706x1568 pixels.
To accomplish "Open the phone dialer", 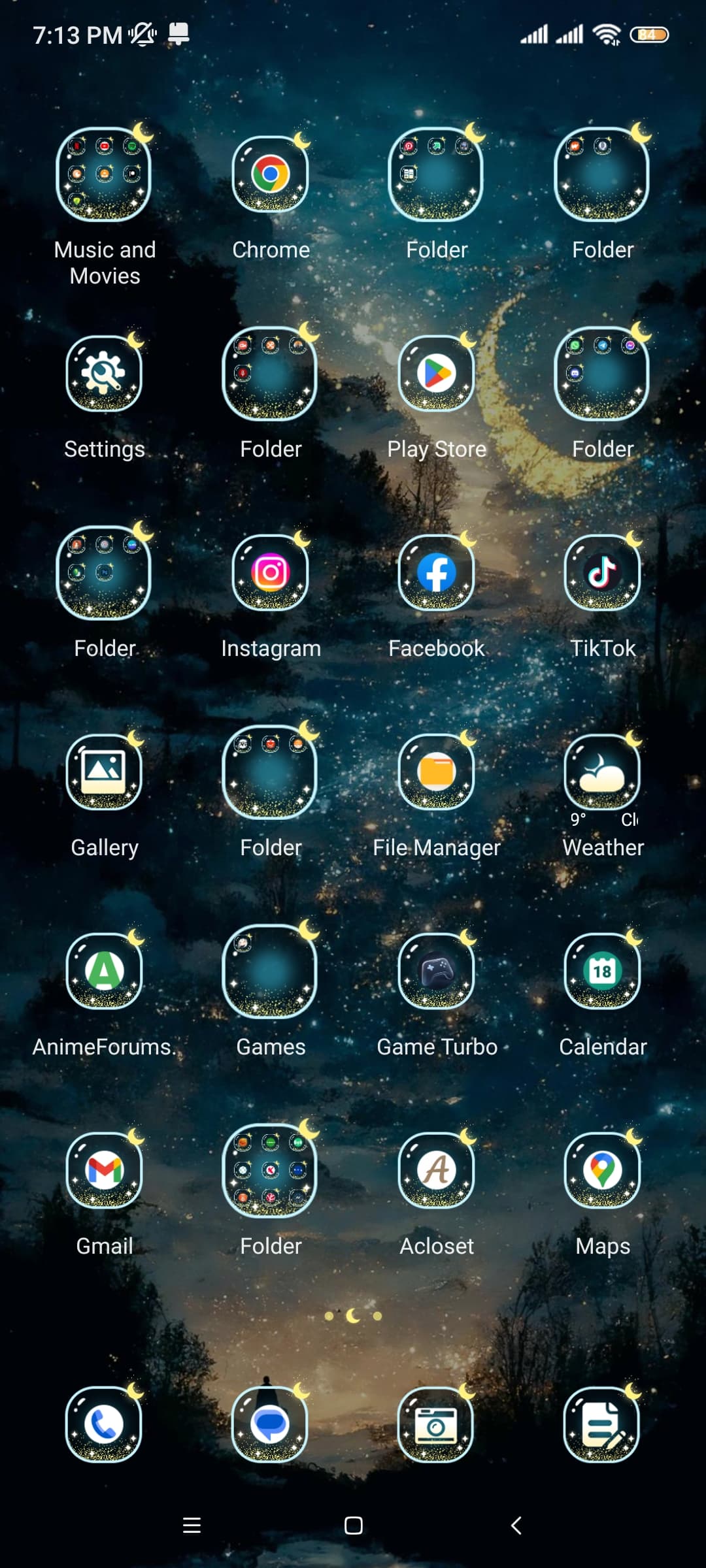I will 104,1424.
